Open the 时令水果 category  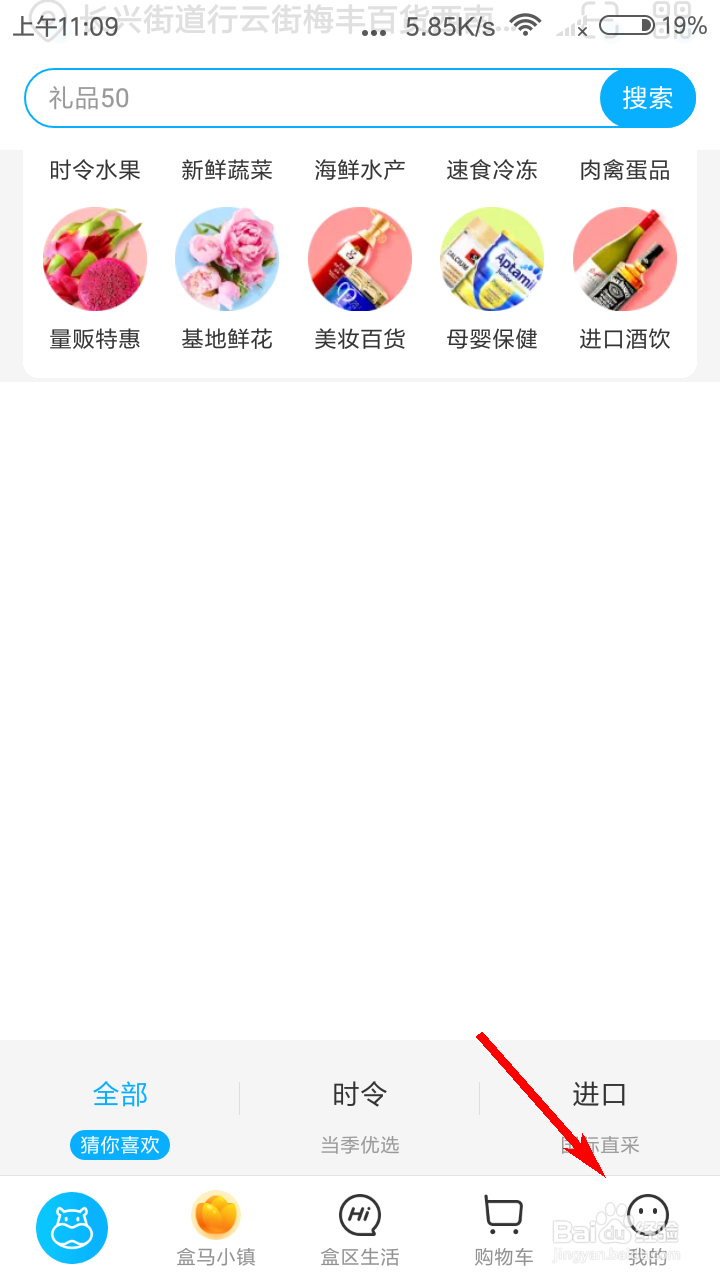pos(95,170)
